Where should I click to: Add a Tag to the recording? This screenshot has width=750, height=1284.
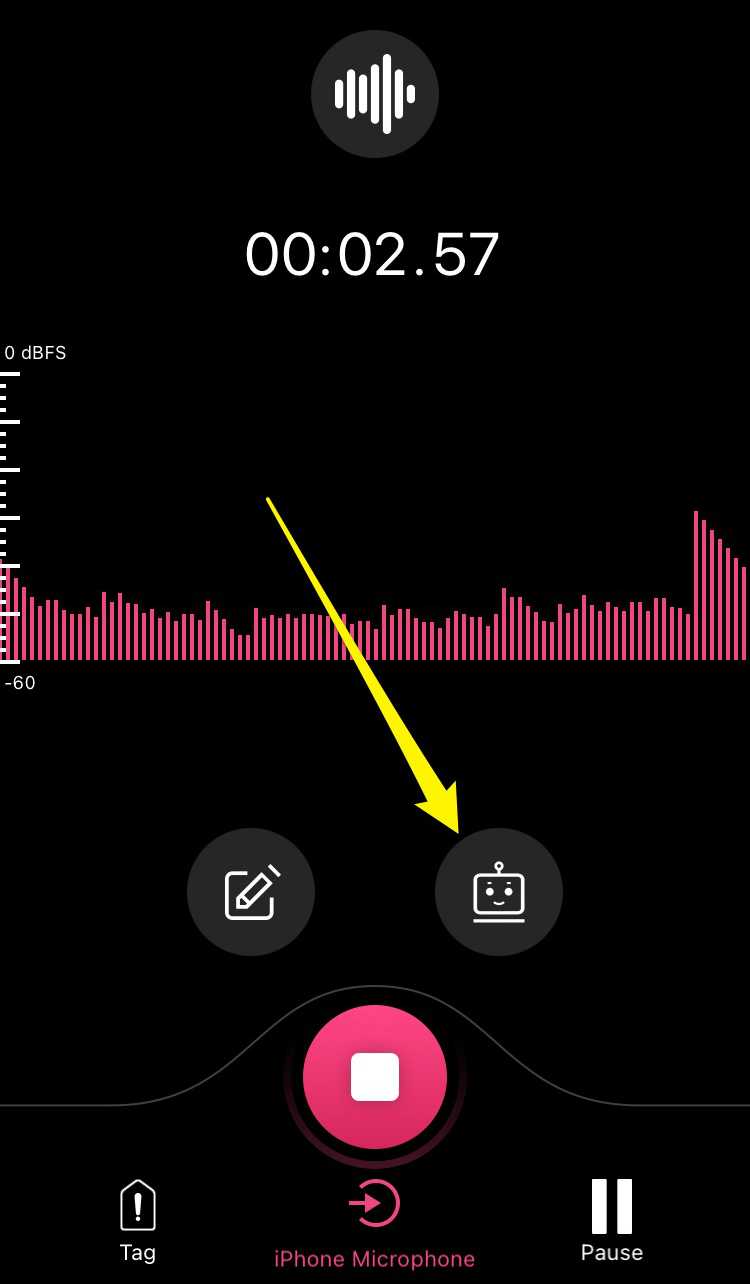tap(138, 1220)
